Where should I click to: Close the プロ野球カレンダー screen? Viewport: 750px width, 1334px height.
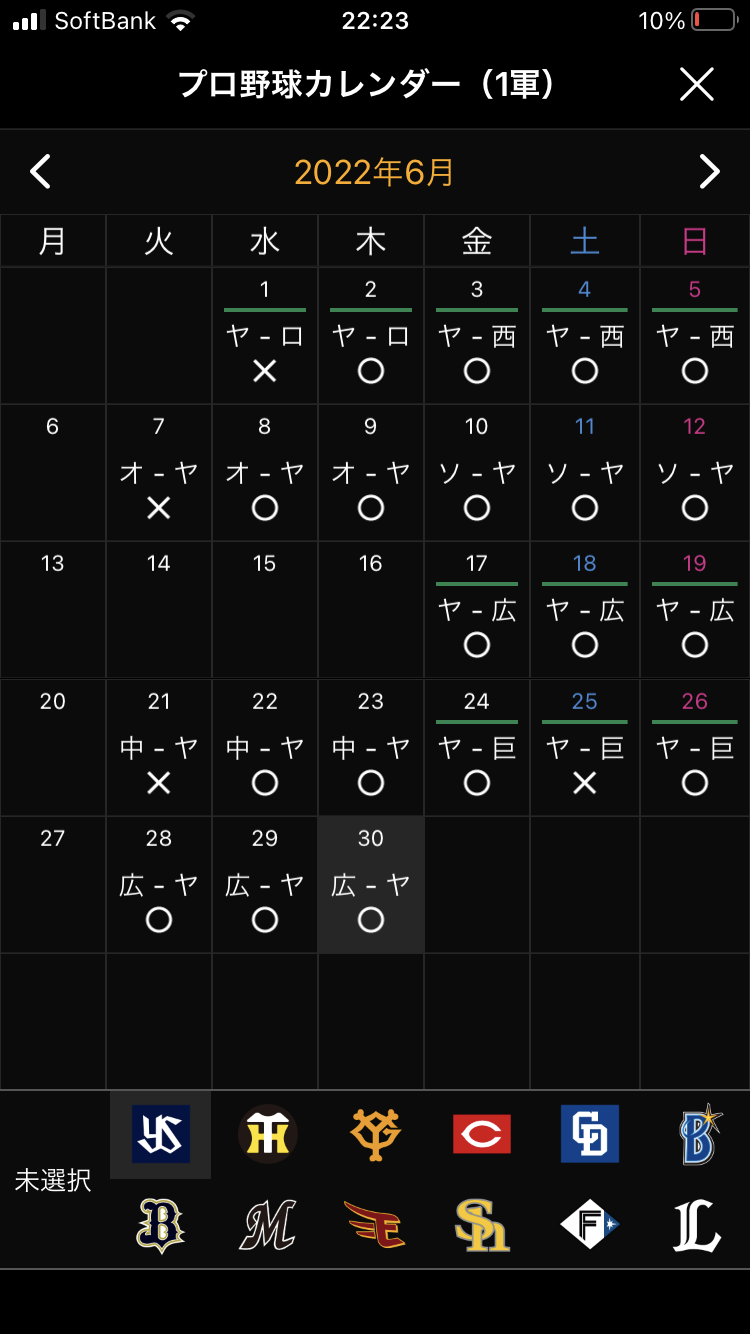point(697,85)
